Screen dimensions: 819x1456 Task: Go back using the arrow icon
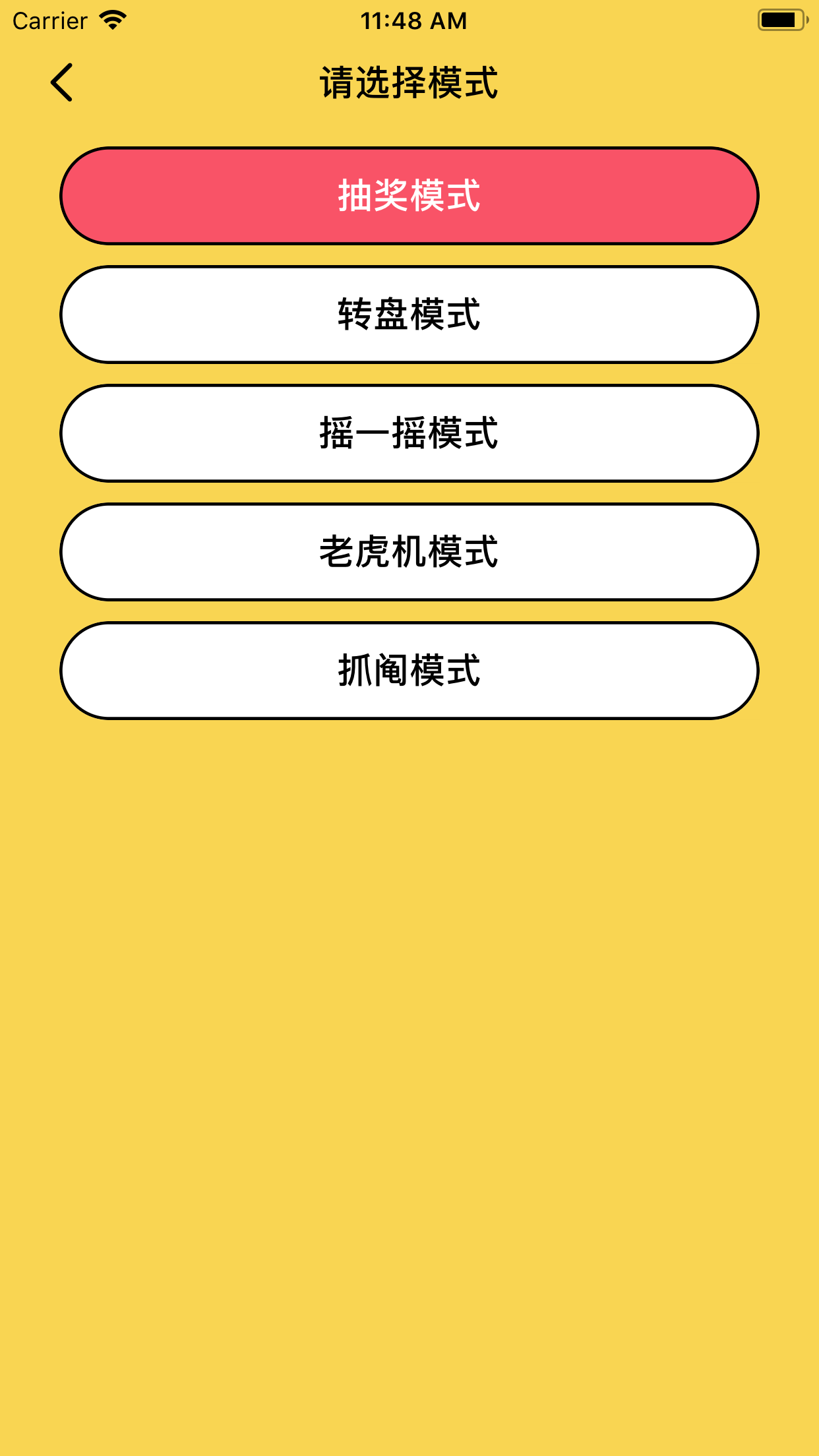point(61,82)
